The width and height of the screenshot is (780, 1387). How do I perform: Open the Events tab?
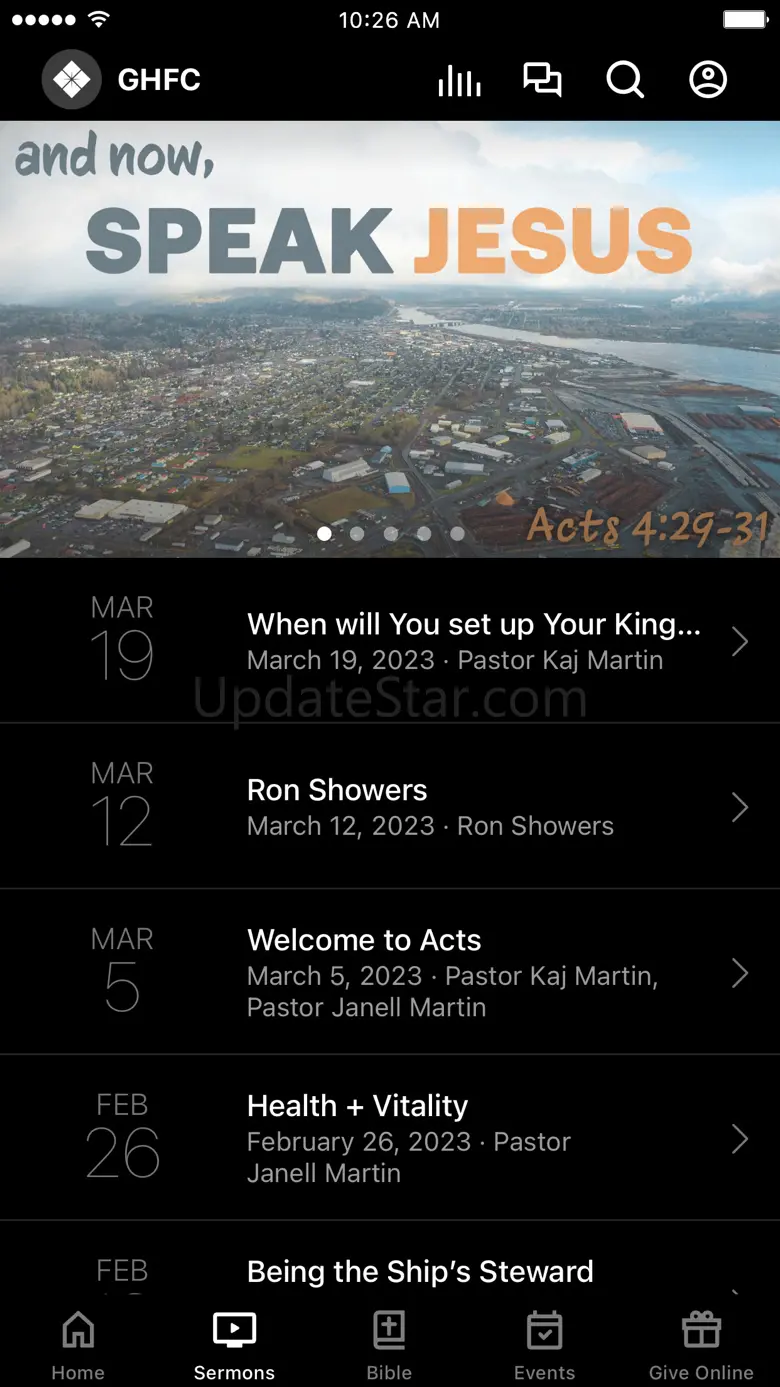[544, 1346]
